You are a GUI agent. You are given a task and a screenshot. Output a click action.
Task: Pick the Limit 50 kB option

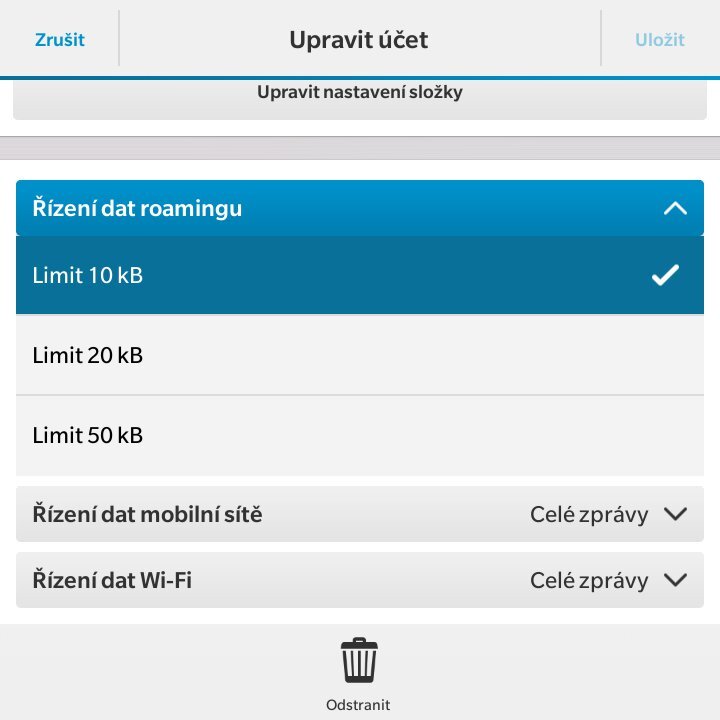click(x=360, y=436)
